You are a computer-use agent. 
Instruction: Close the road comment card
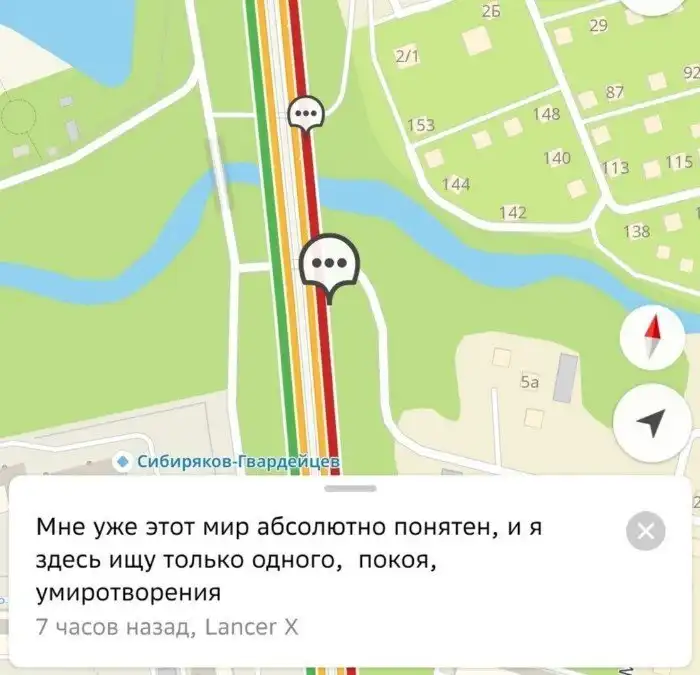645,531
